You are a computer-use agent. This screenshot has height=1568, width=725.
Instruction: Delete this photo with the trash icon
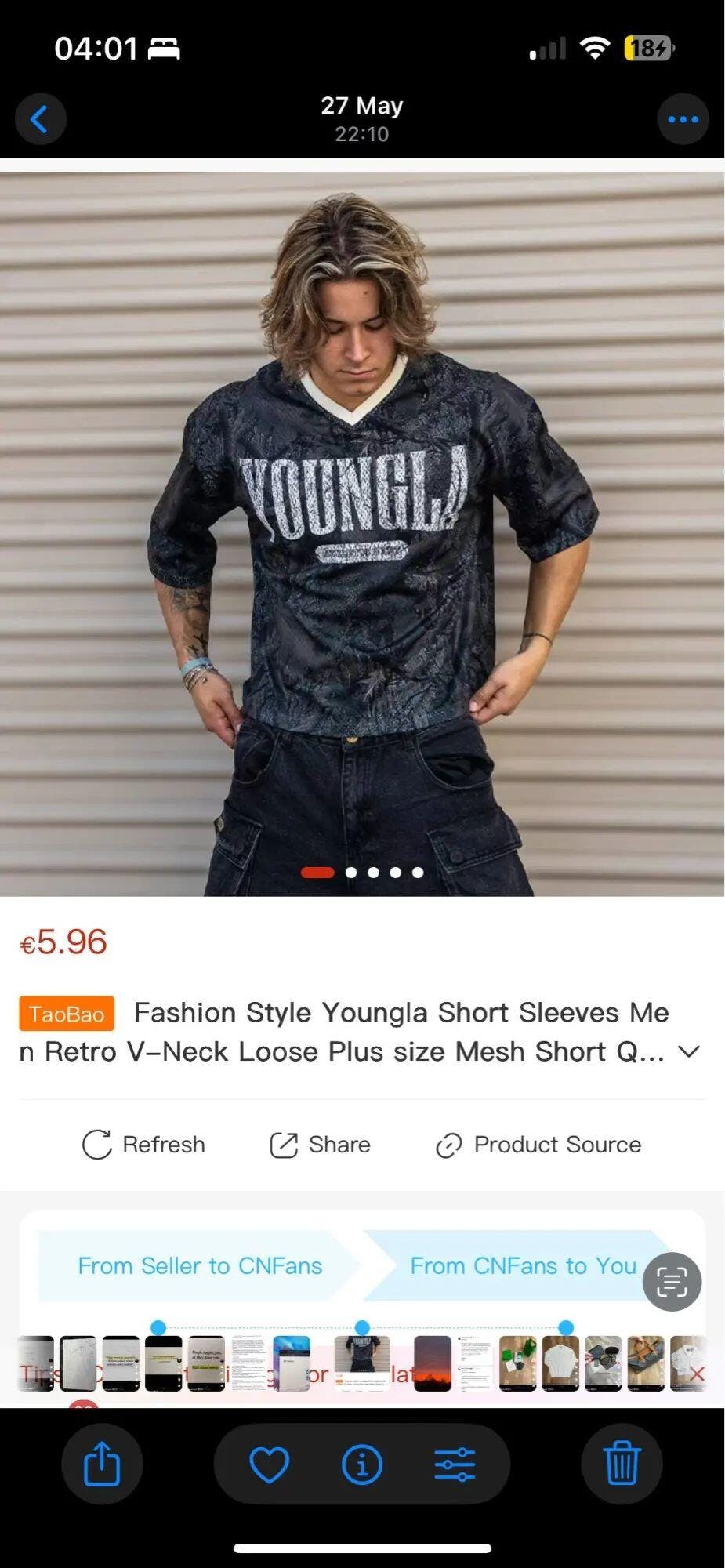pyautogui.click(x=622, y=1464)
